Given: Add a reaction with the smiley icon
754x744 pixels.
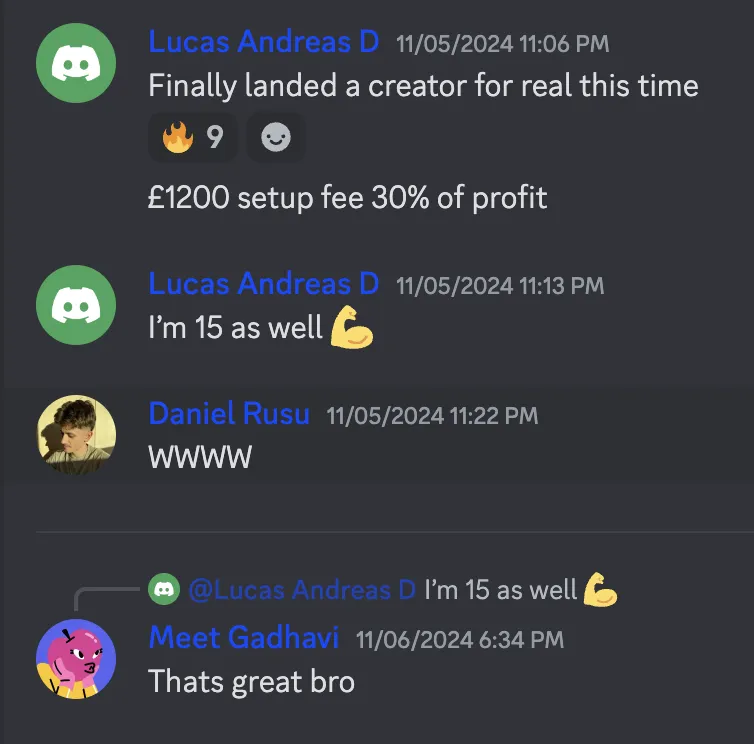Looking at the screenshot, I should 275,137.
